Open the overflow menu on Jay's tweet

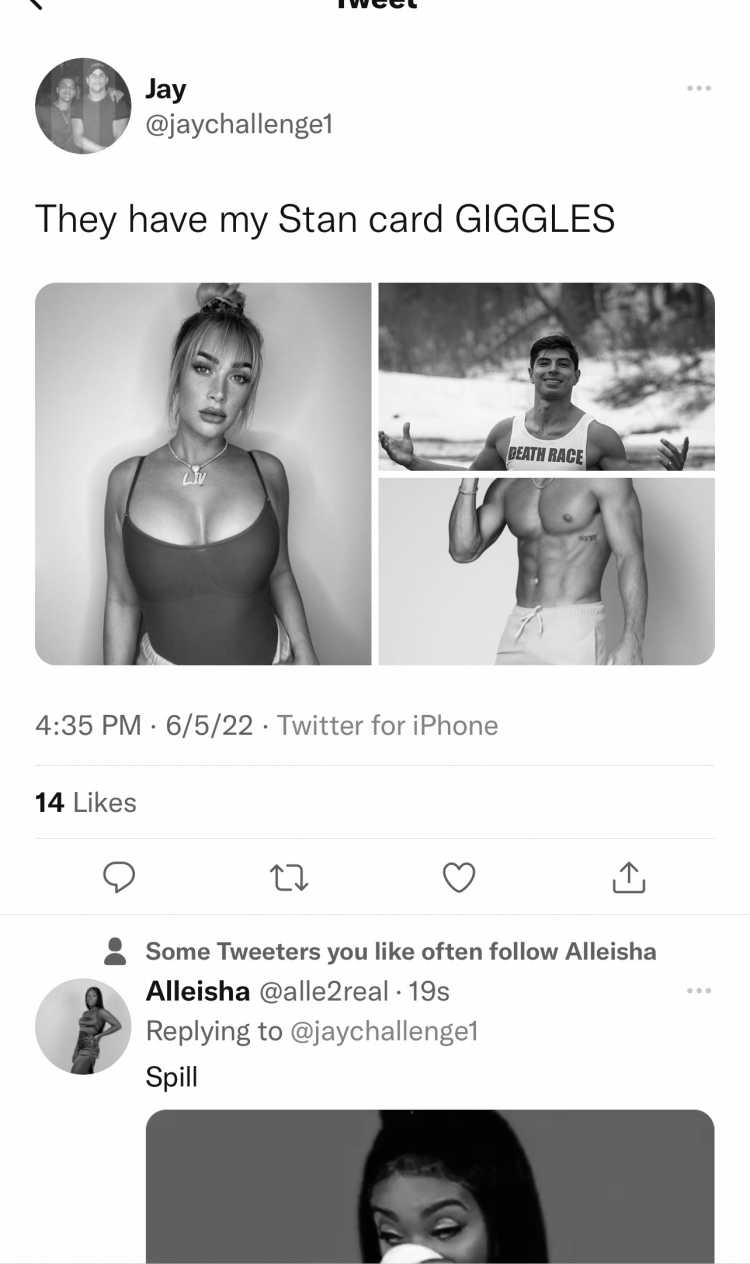(x=699, y=89)
